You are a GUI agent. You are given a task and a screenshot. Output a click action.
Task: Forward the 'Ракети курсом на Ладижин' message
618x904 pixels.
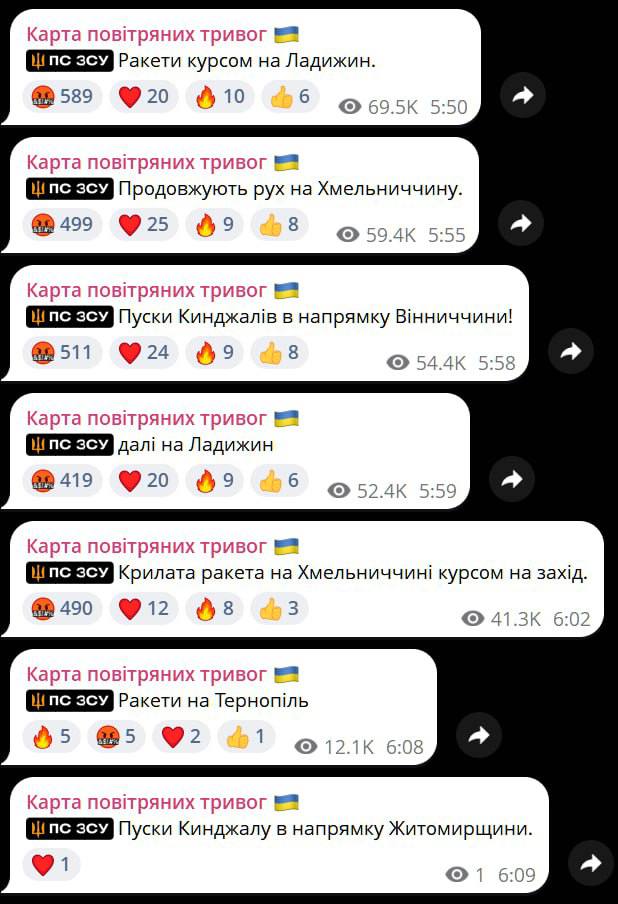(x=522, y=96)
